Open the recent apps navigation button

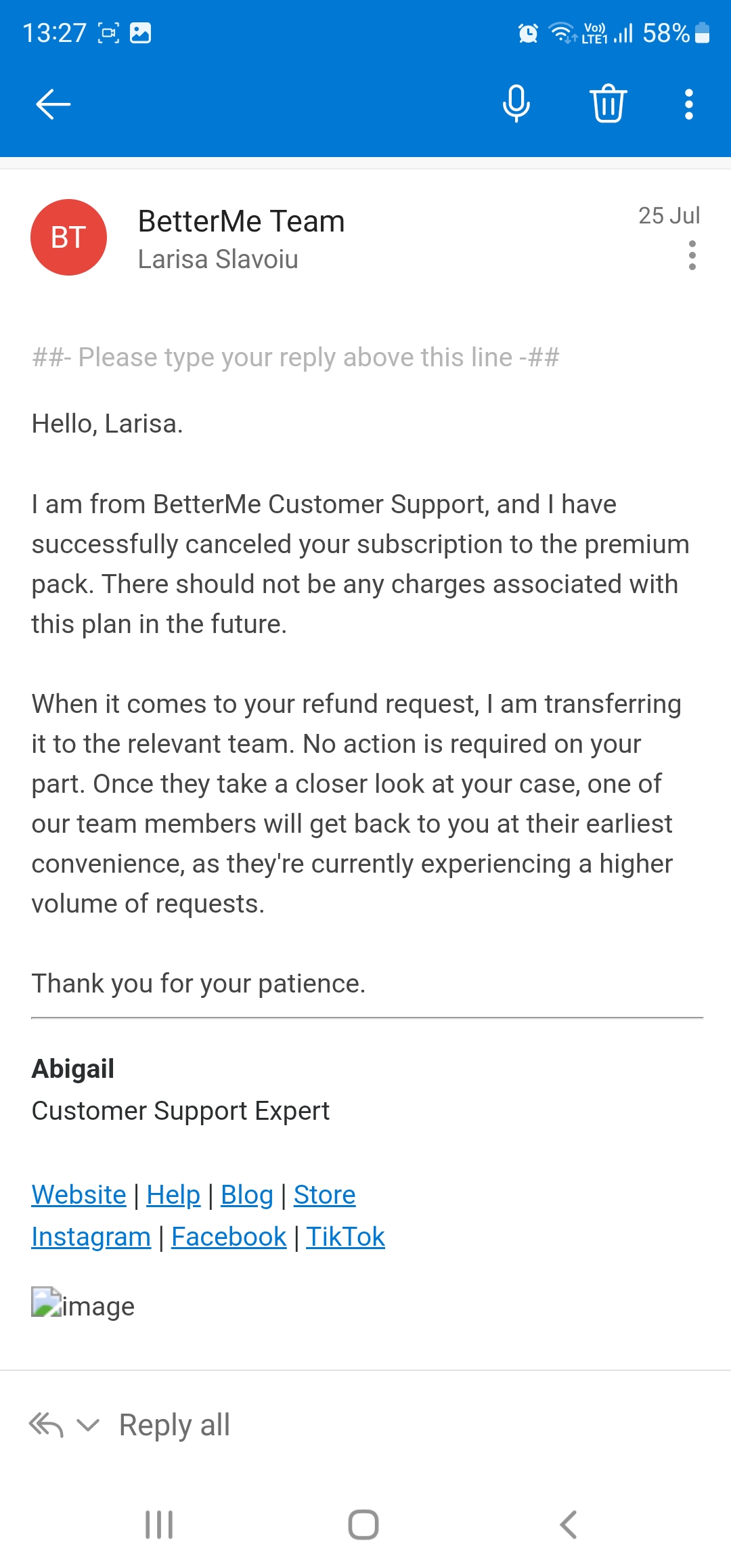pyautogui.click(x=158, y=1525)
